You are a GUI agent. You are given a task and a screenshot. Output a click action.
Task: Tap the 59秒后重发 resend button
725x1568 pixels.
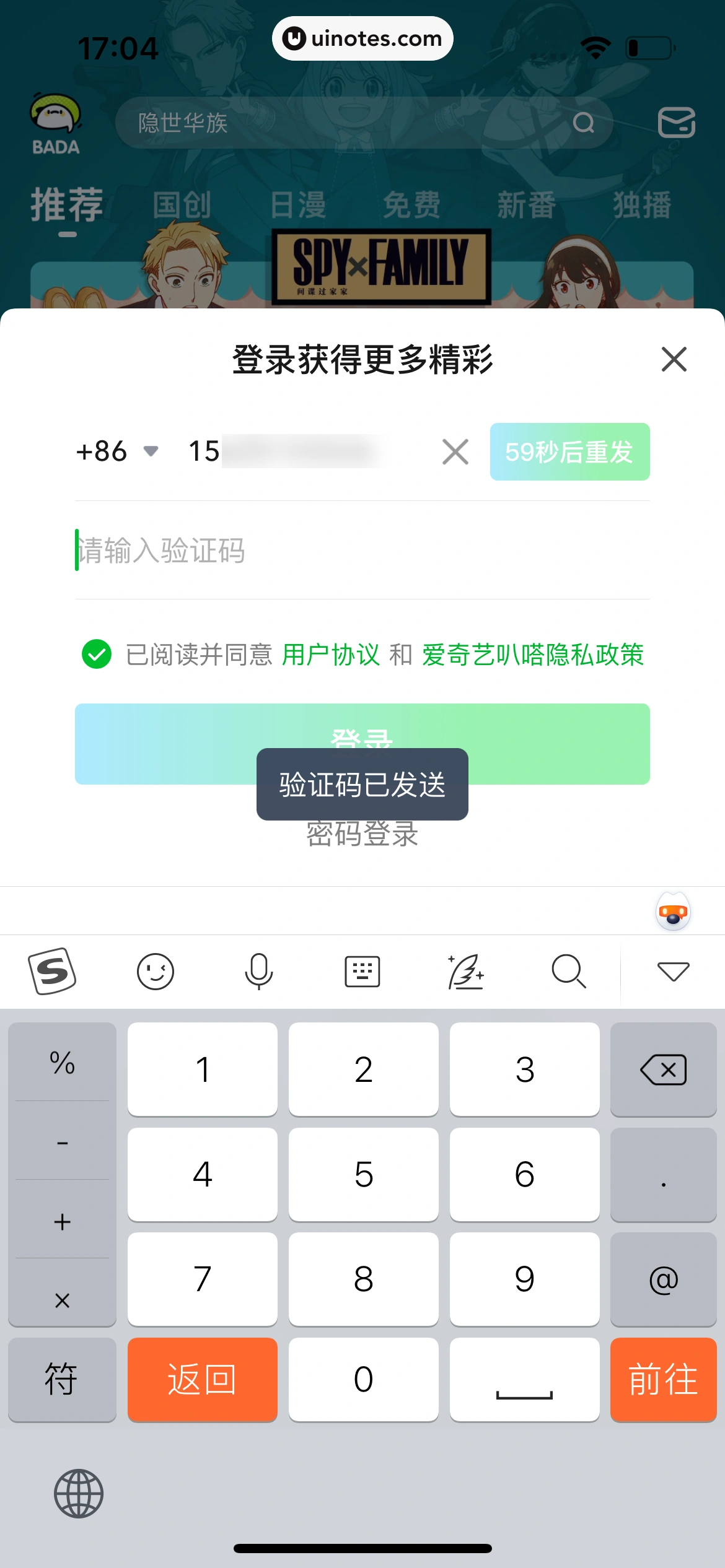pyautogui.click(x=569, y=451)
